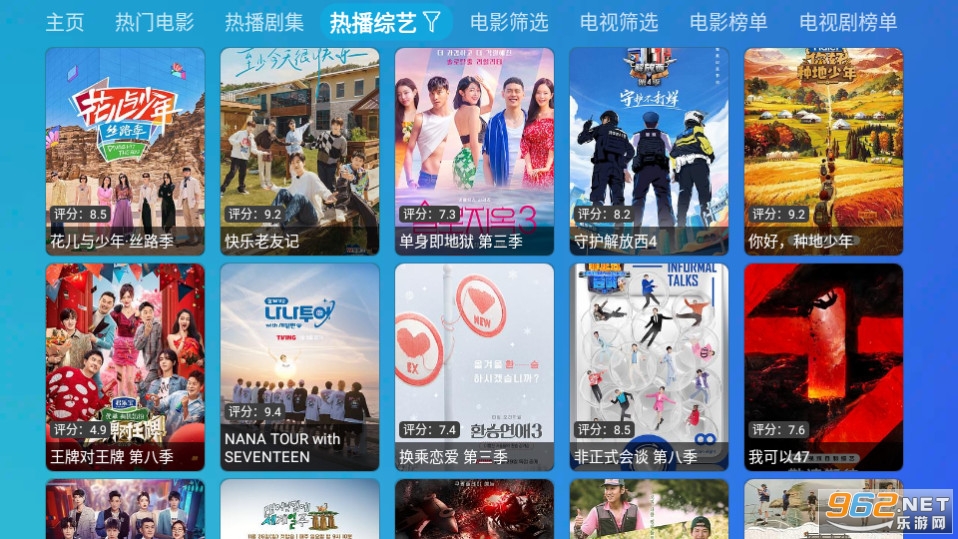The height and width of the screenshot is (539, 958).
Task: Open the 热门电影 tab
Action: 154,22
